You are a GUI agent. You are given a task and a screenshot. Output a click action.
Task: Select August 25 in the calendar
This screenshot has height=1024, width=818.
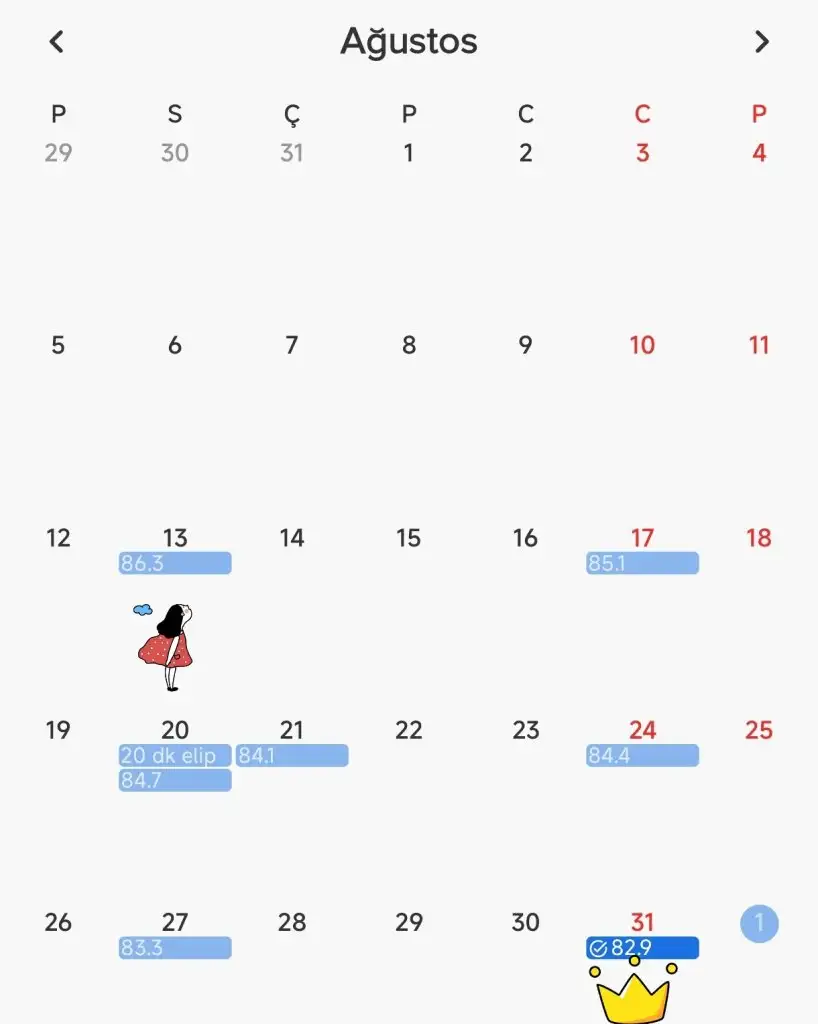point(759,730)
